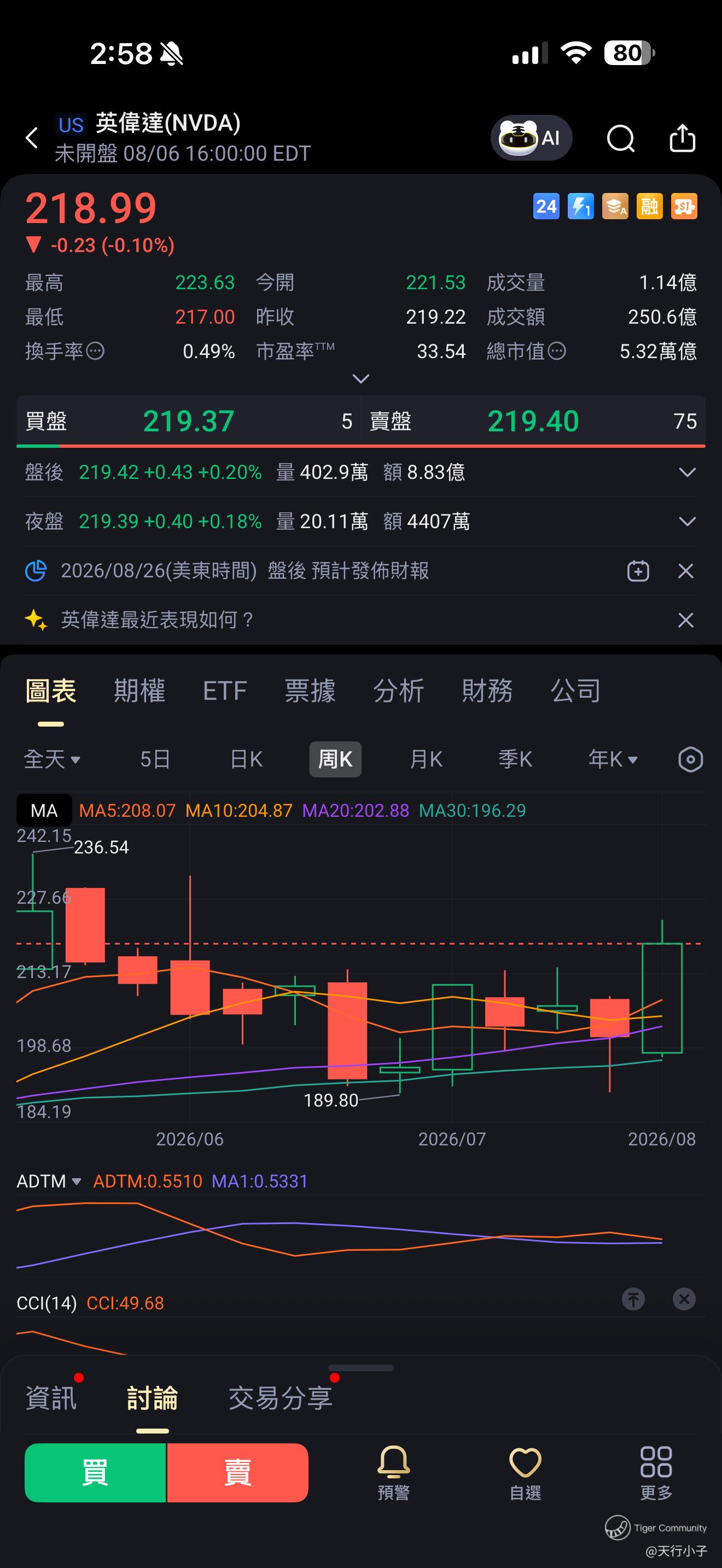
Task: Change the ADTM indicator dropdown
Action: [49, 1181]
